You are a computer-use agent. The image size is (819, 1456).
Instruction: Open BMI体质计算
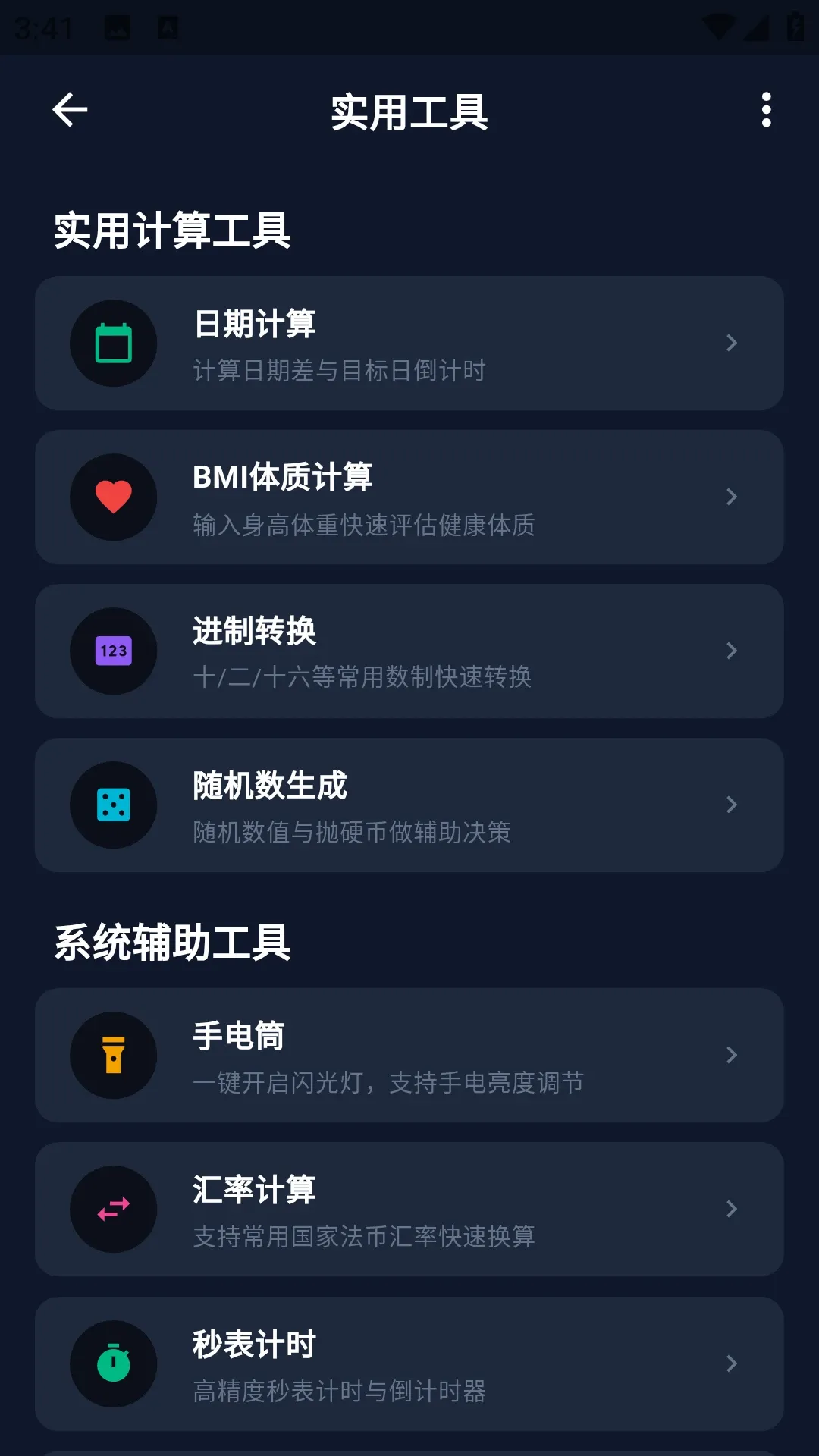409,497
